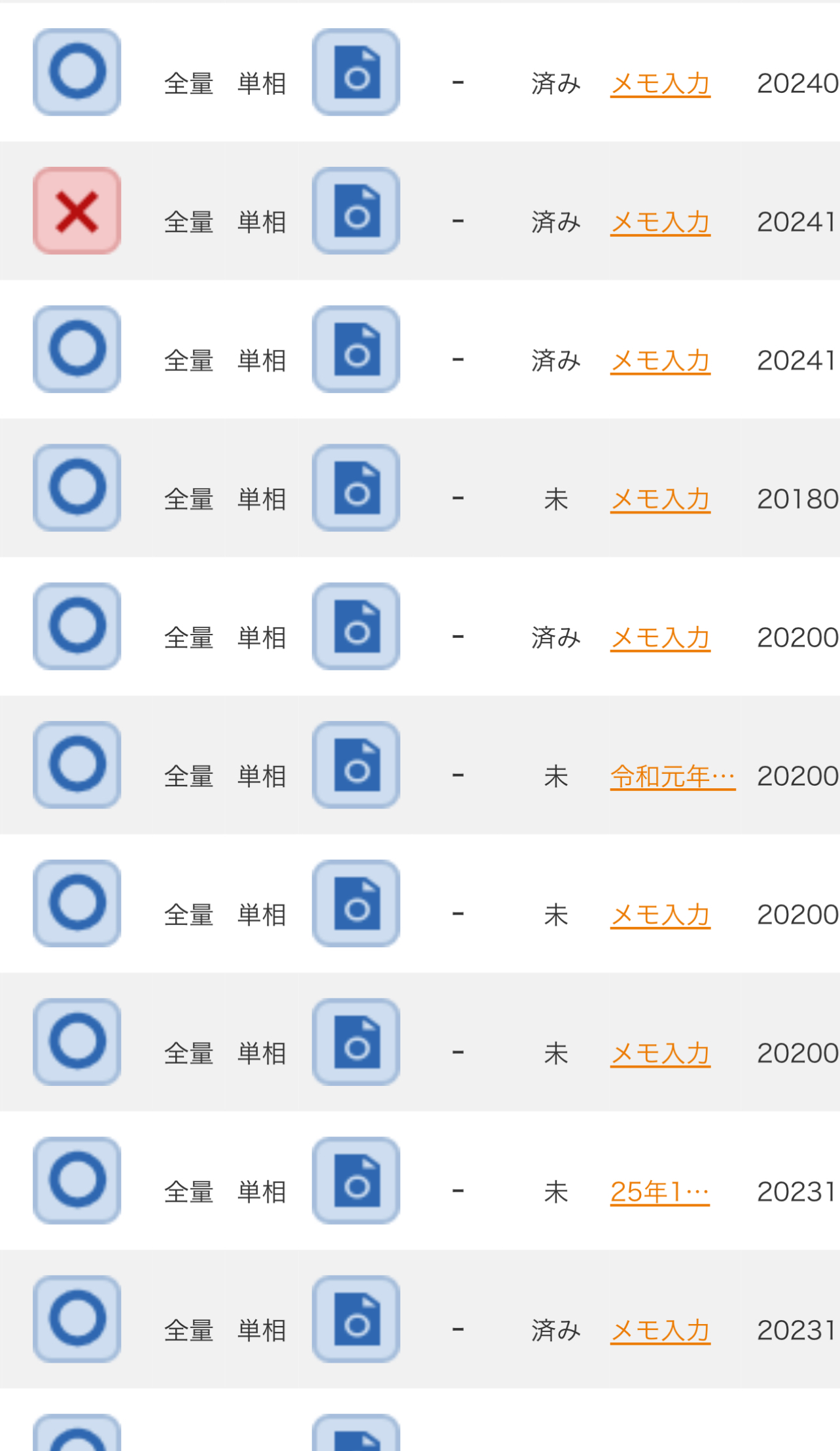The height and width of the screenshot is (1451, 840).
Task: Open the 令和元年… memo link
Action: click(673, 777)
